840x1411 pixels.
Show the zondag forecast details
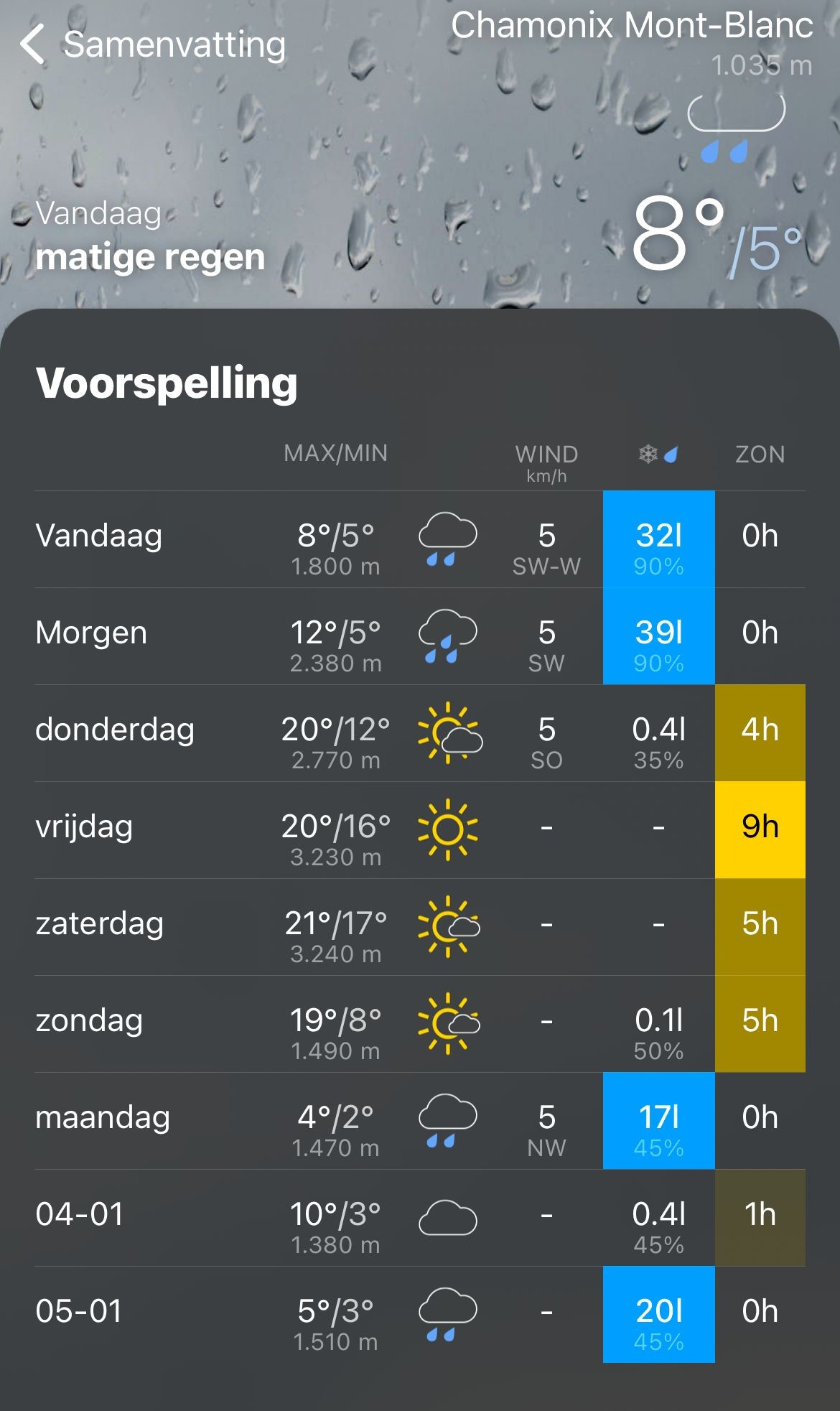[x=420, y=1024]
